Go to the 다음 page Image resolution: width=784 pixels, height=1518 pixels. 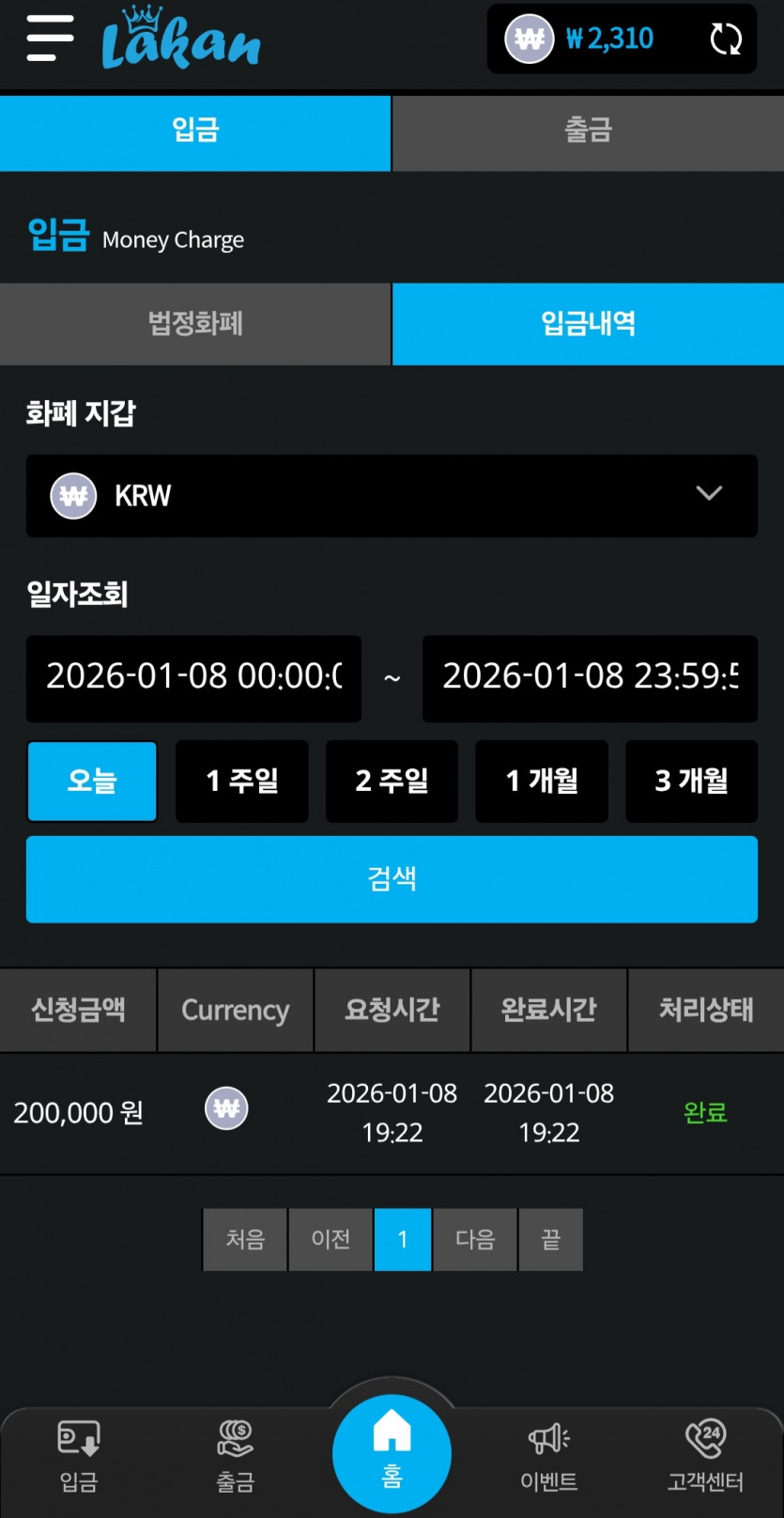coord(475,1240)
